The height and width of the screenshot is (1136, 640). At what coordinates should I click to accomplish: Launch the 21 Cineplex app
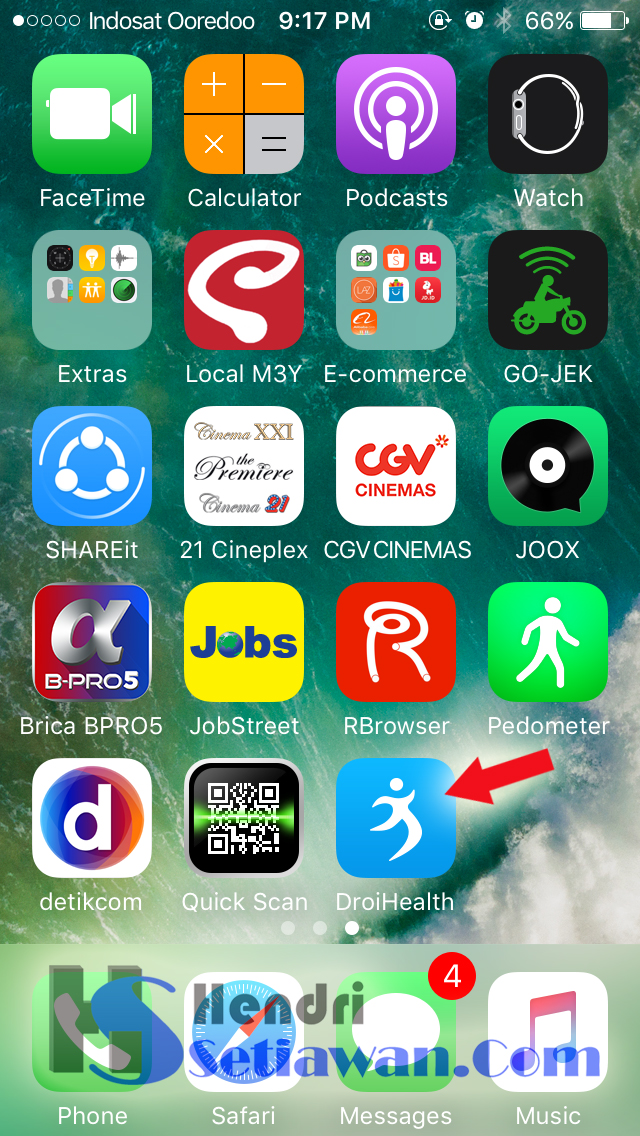pos(244,466)
